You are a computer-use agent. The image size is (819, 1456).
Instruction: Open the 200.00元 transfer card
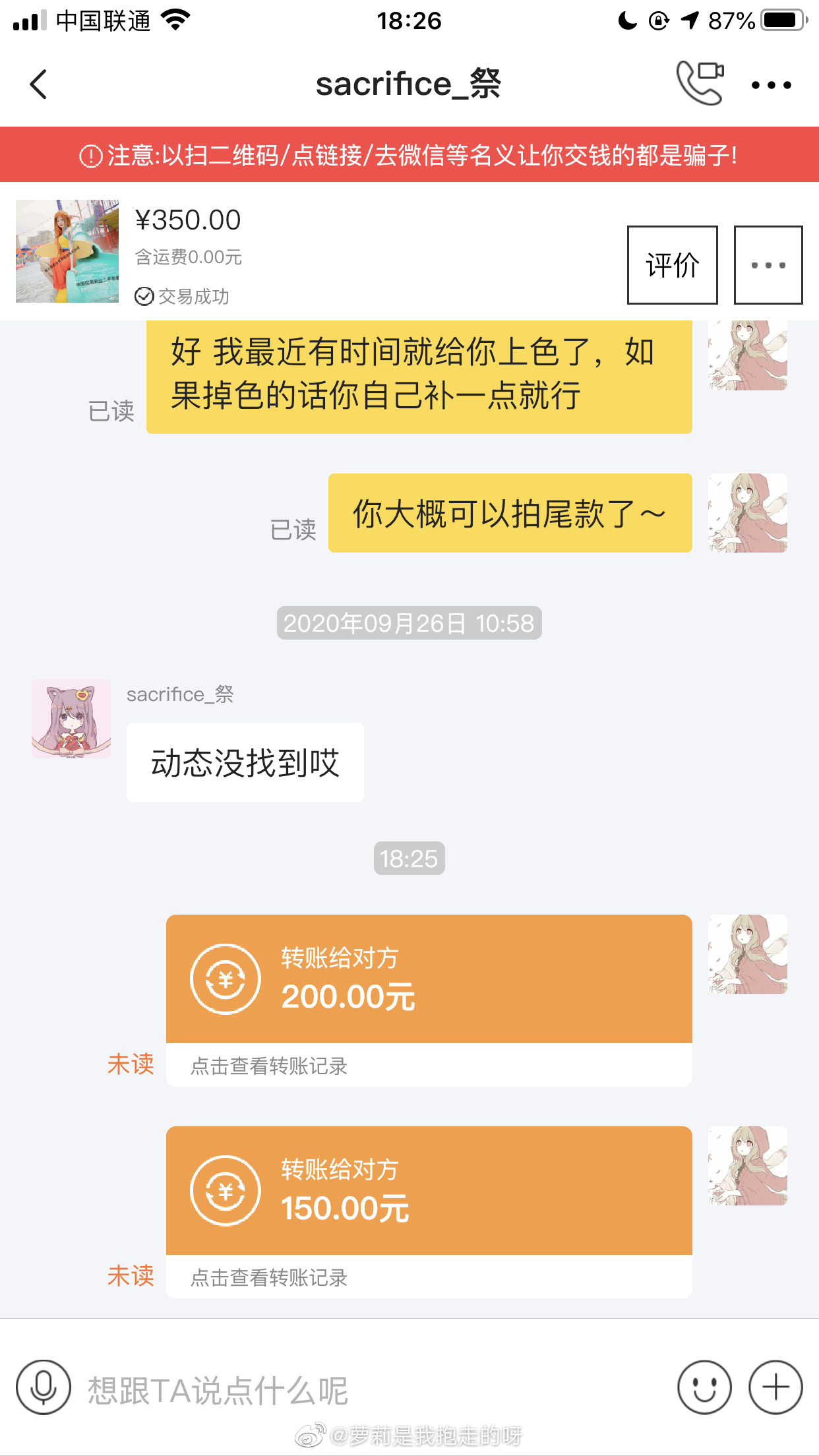tap(429, 979)
